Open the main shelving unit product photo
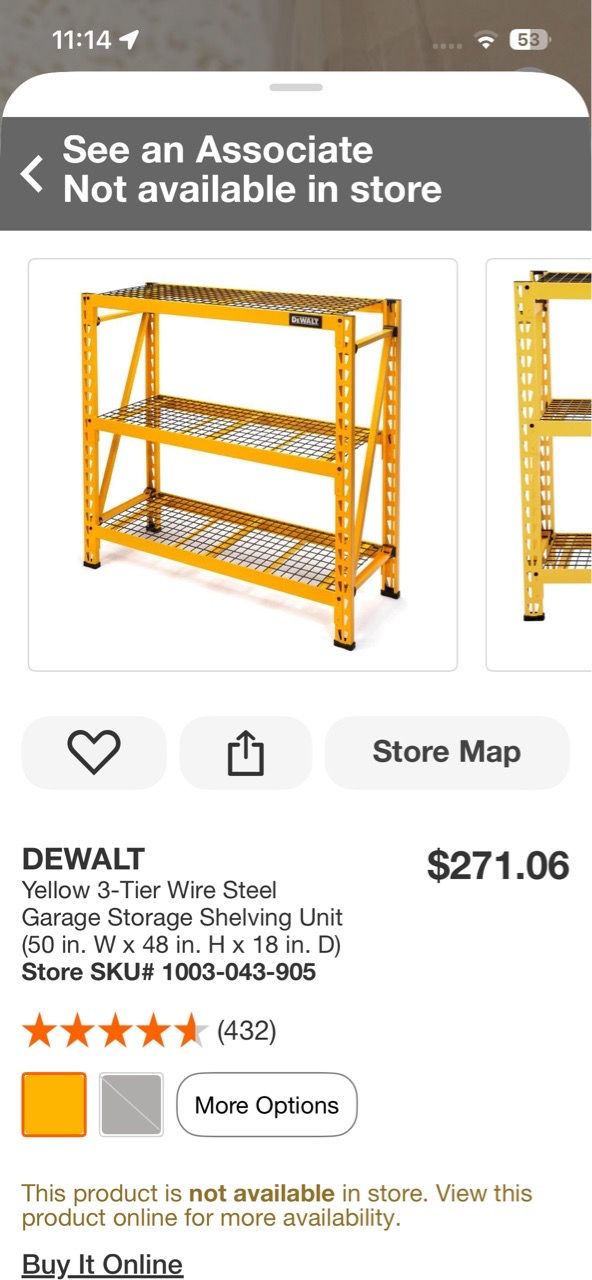 click(x=243, y=465)
